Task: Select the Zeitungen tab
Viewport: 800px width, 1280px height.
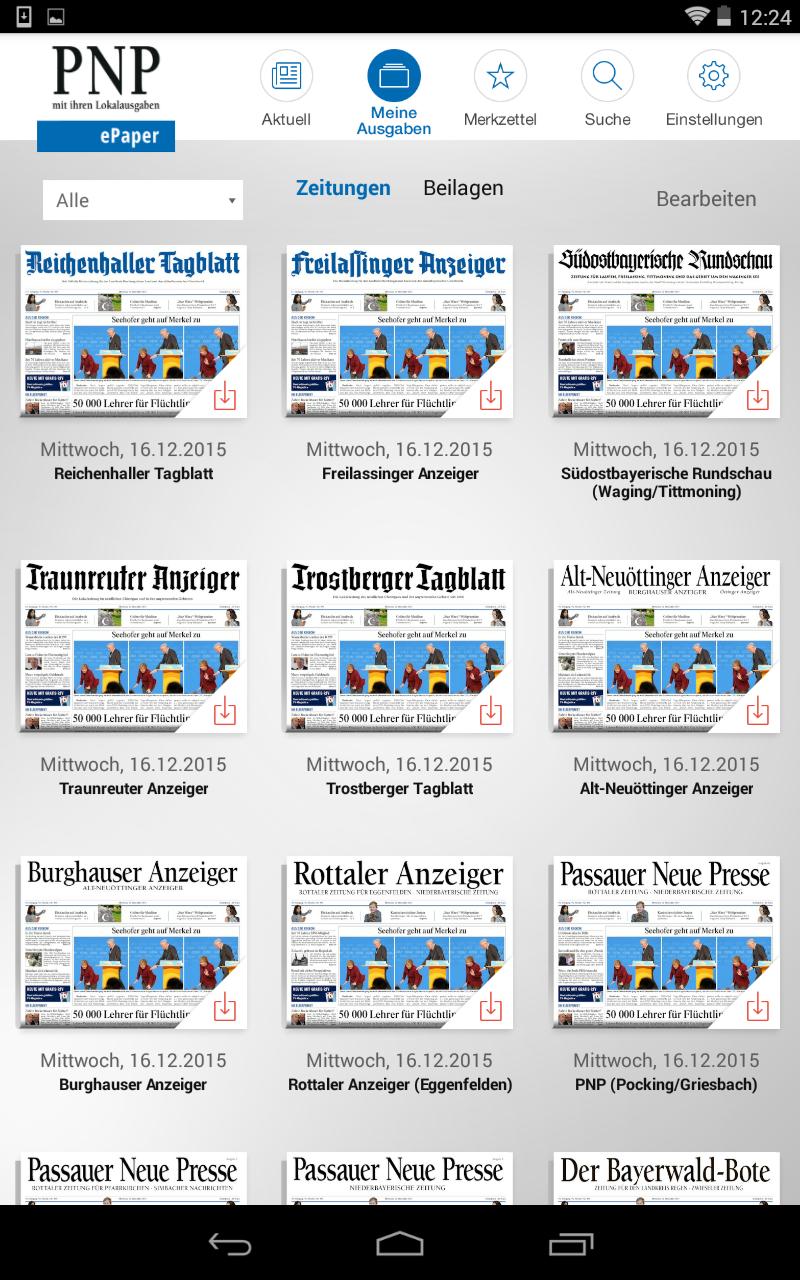Action: [x=343, y=188]
